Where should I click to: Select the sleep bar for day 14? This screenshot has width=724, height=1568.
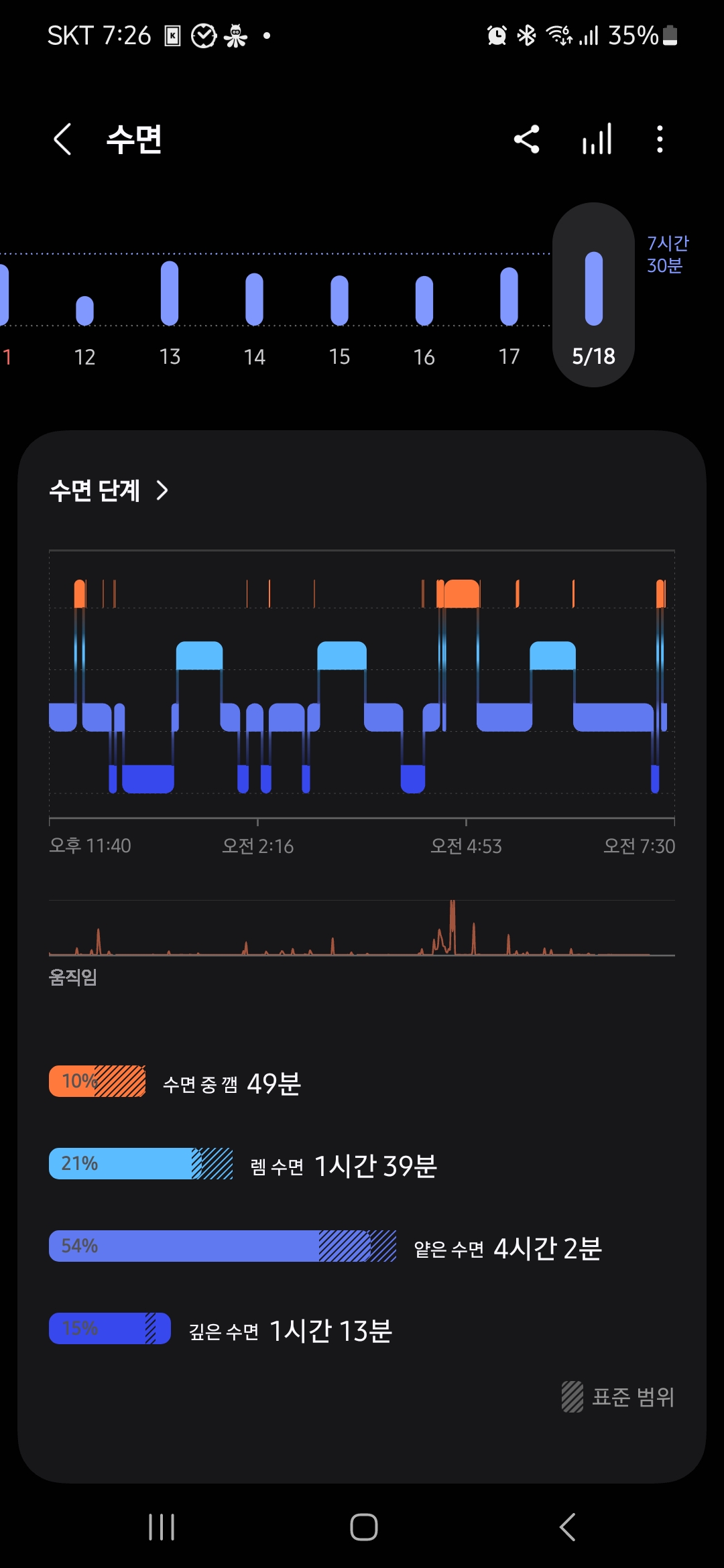pos(254,300)
